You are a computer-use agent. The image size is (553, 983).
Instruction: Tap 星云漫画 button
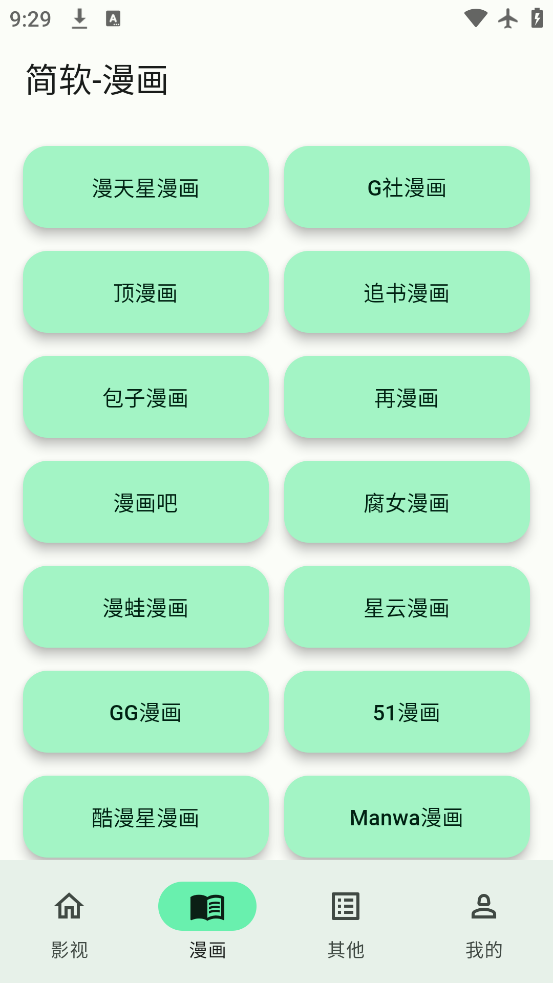click(x=407, y=607)
